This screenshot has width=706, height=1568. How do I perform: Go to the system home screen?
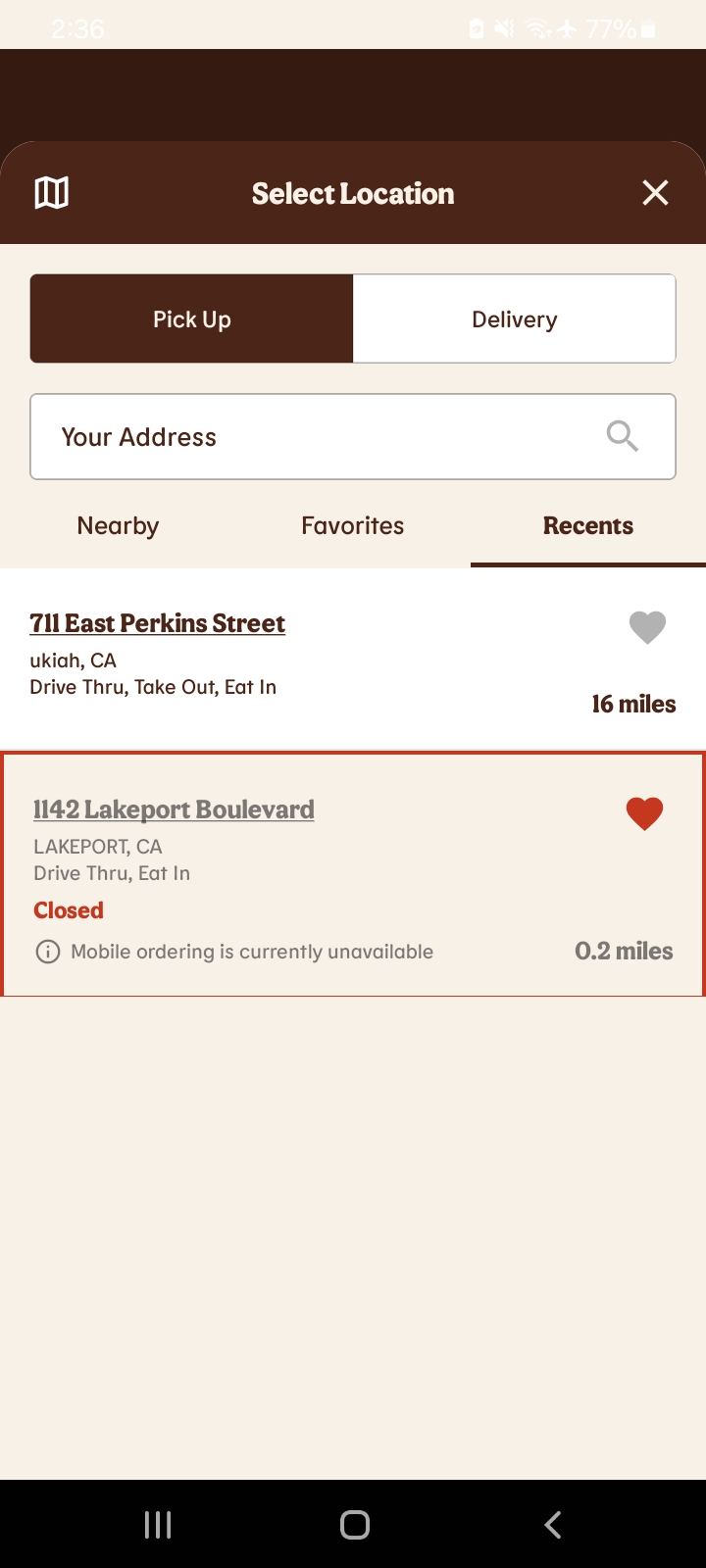click(x=354, y=1524)
